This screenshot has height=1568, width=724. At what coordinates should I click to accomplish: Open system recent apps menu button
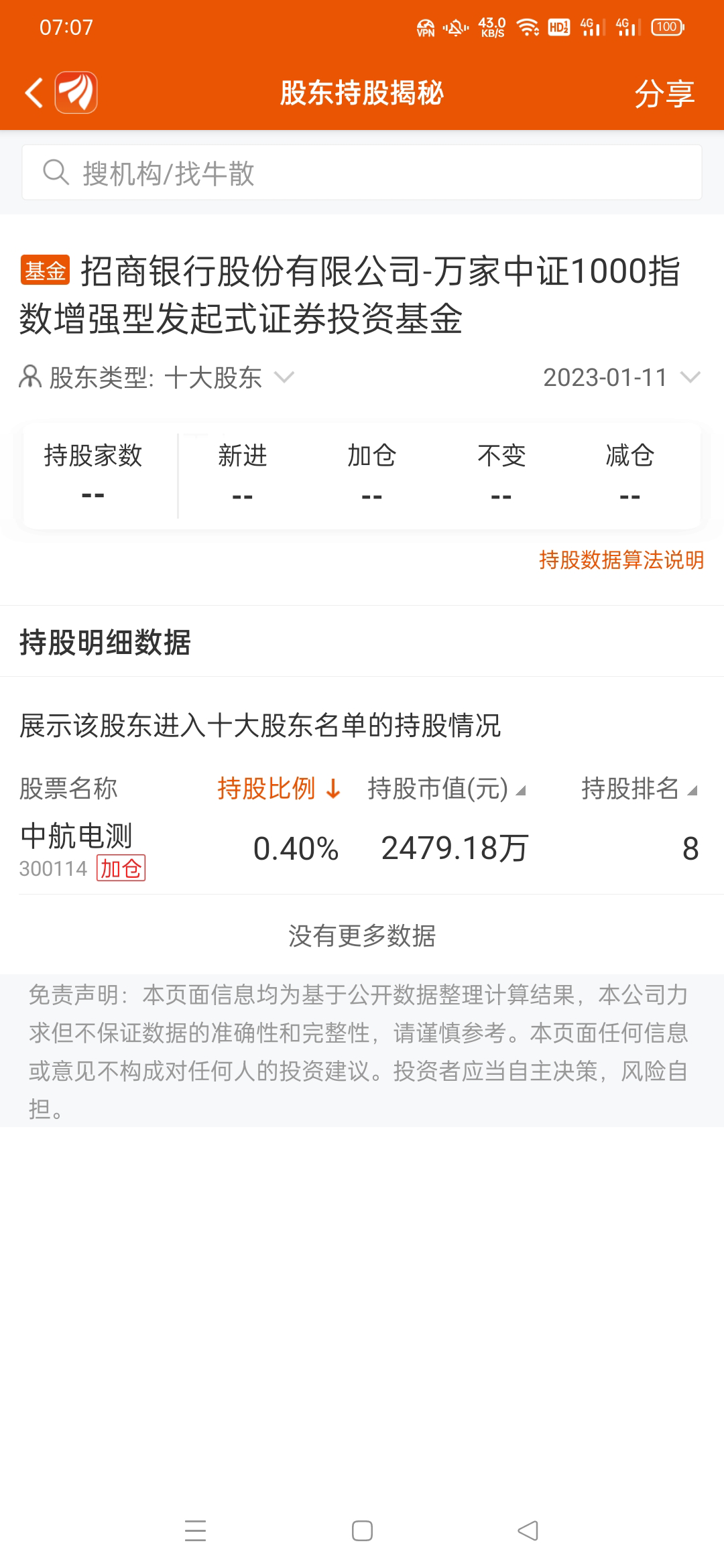195,1530
